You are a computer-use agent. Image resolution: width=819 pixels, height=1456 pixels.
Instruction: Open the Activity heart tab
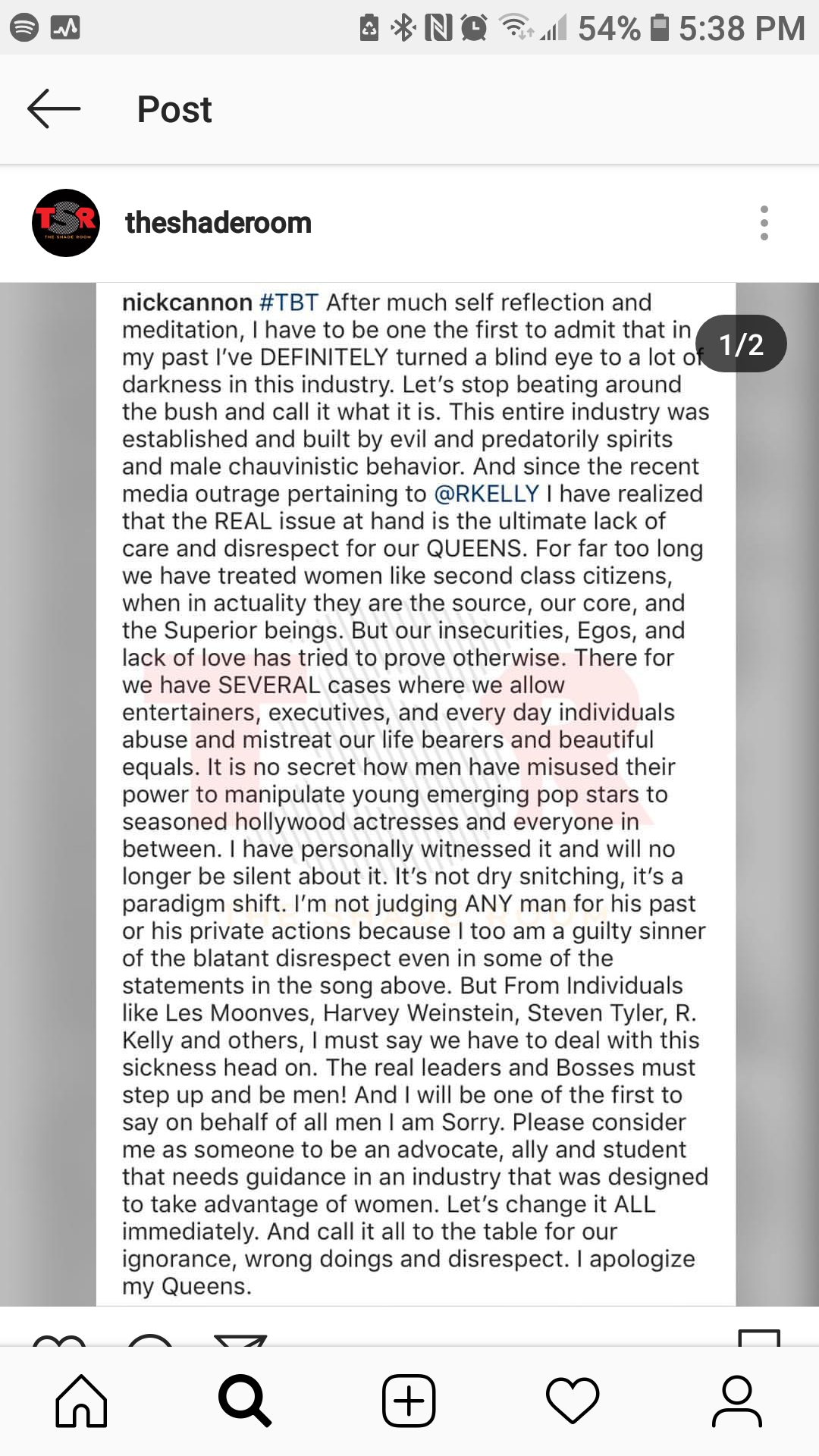[x=573, y=1401]
